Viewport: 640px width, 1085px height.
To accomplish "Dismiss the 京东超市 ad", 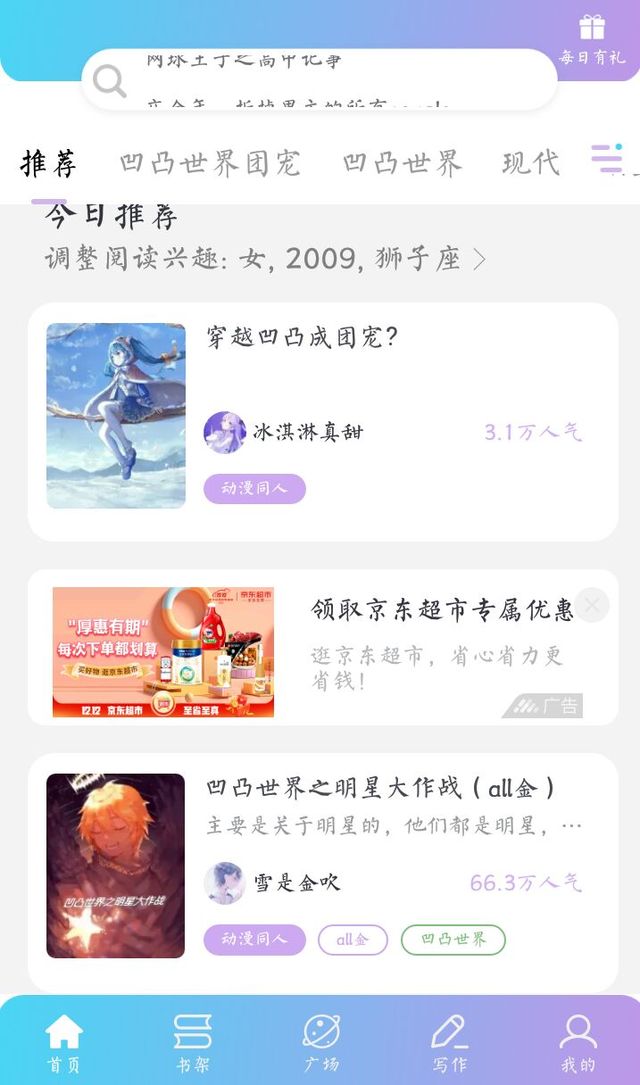I will pyautogui.click(x=592, y=605).
